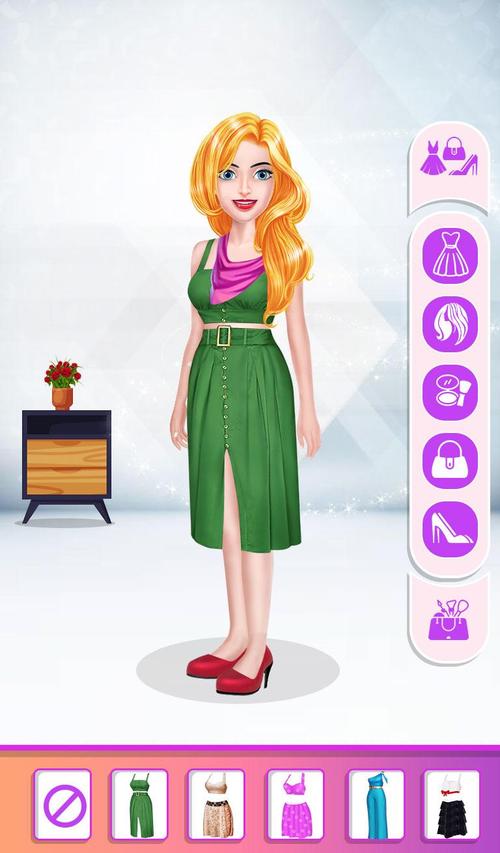
Task: Open the hairstyle category
Action: point(449,324)
